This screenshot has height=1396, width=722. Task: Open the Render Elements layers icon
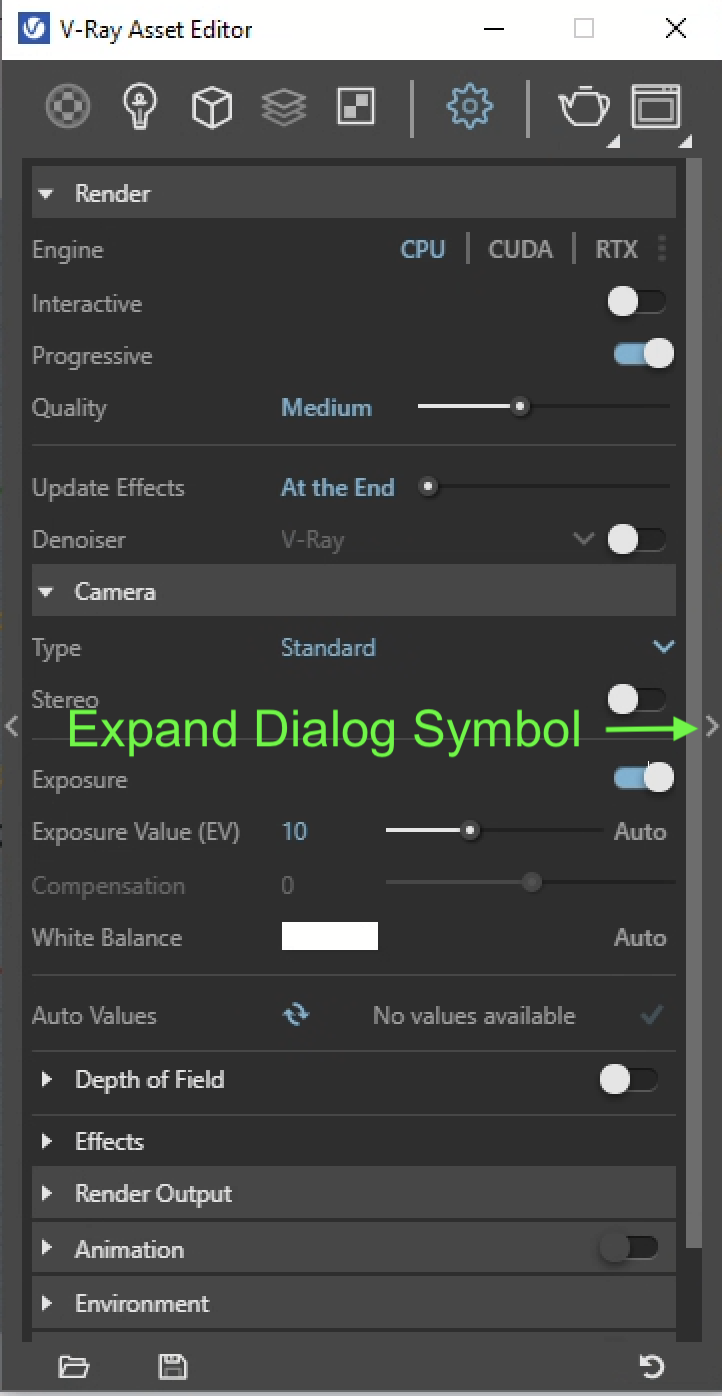click(x=284, y=106)
